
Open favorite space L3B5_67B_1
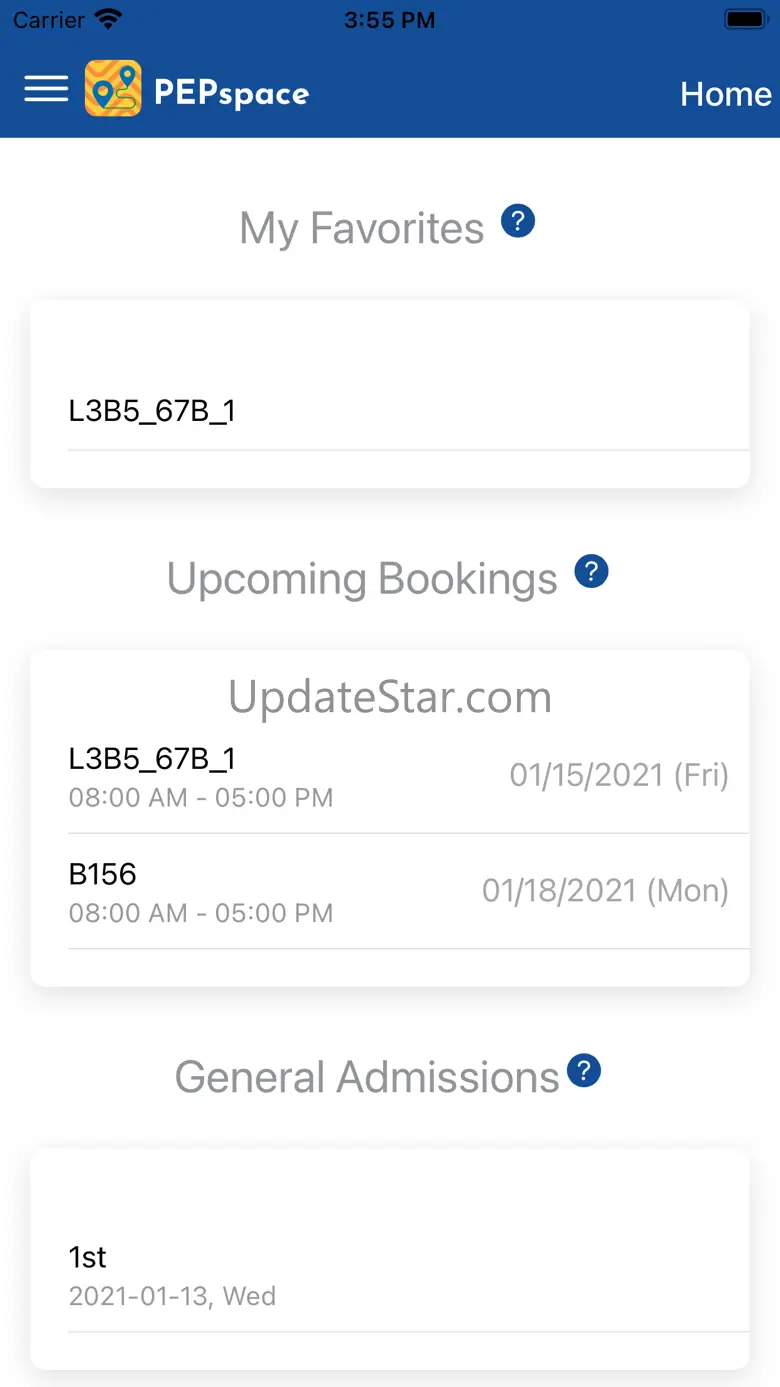coord(390,411)
